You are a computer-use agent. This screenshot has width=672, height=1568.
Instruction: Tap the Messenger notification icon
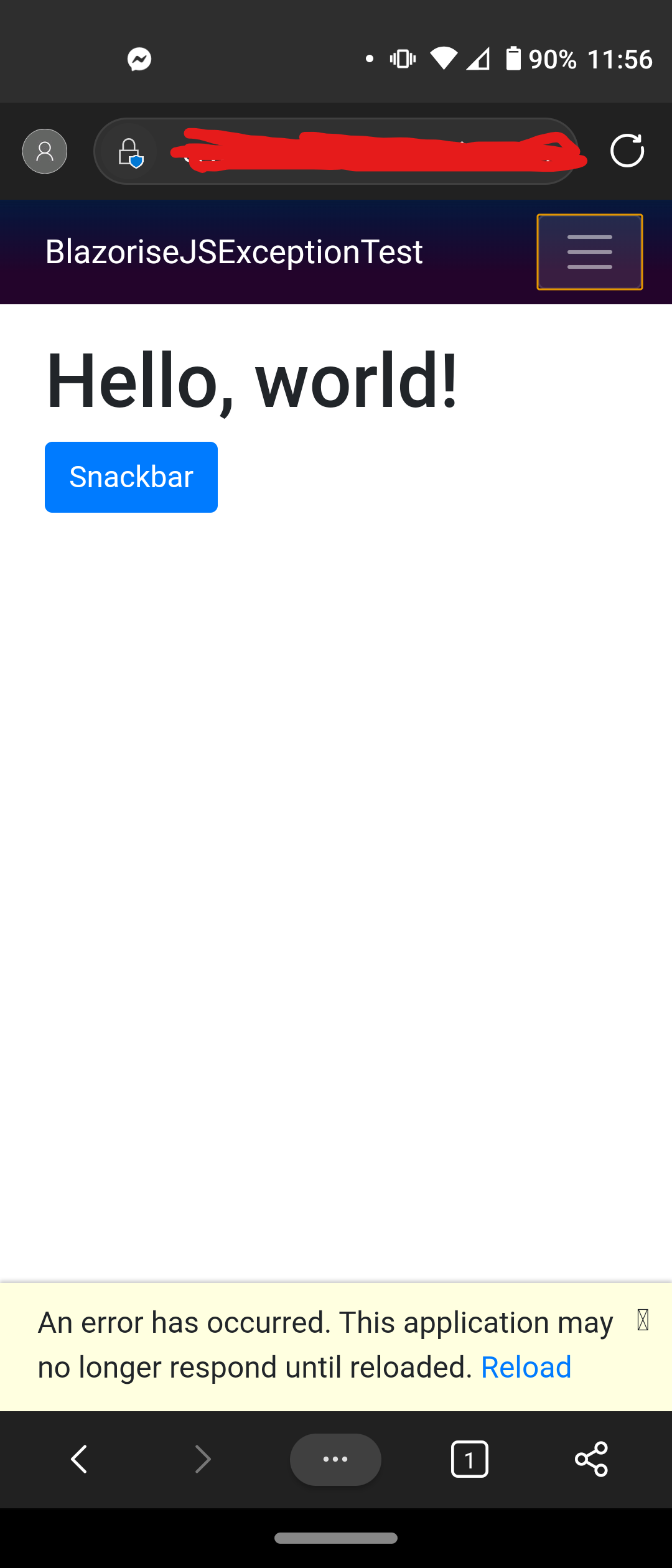click(x=139, y=58)
